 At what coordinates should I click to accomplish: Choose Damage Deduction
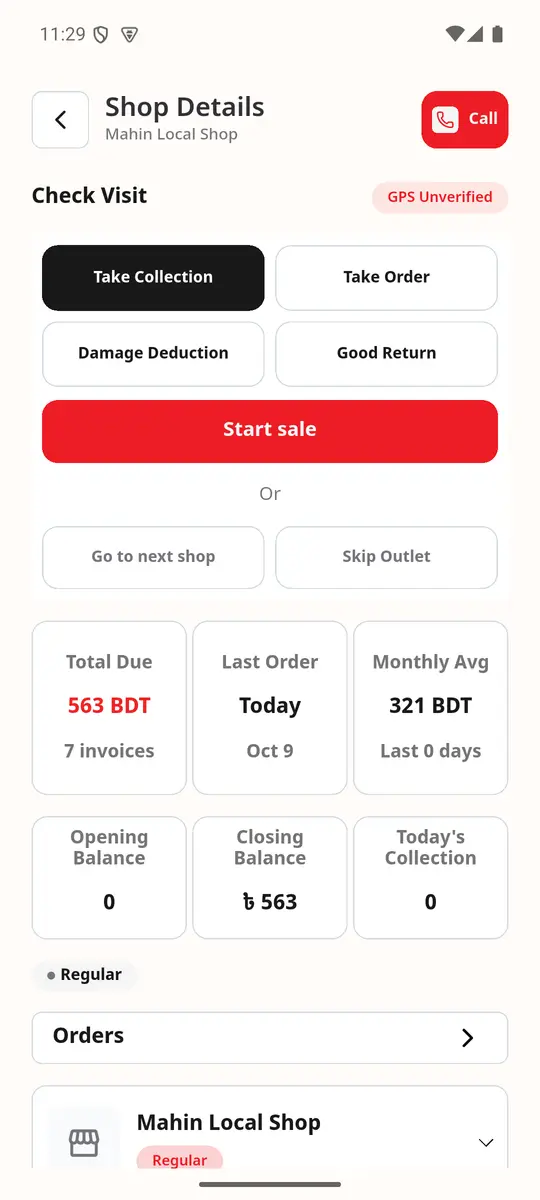153,353
